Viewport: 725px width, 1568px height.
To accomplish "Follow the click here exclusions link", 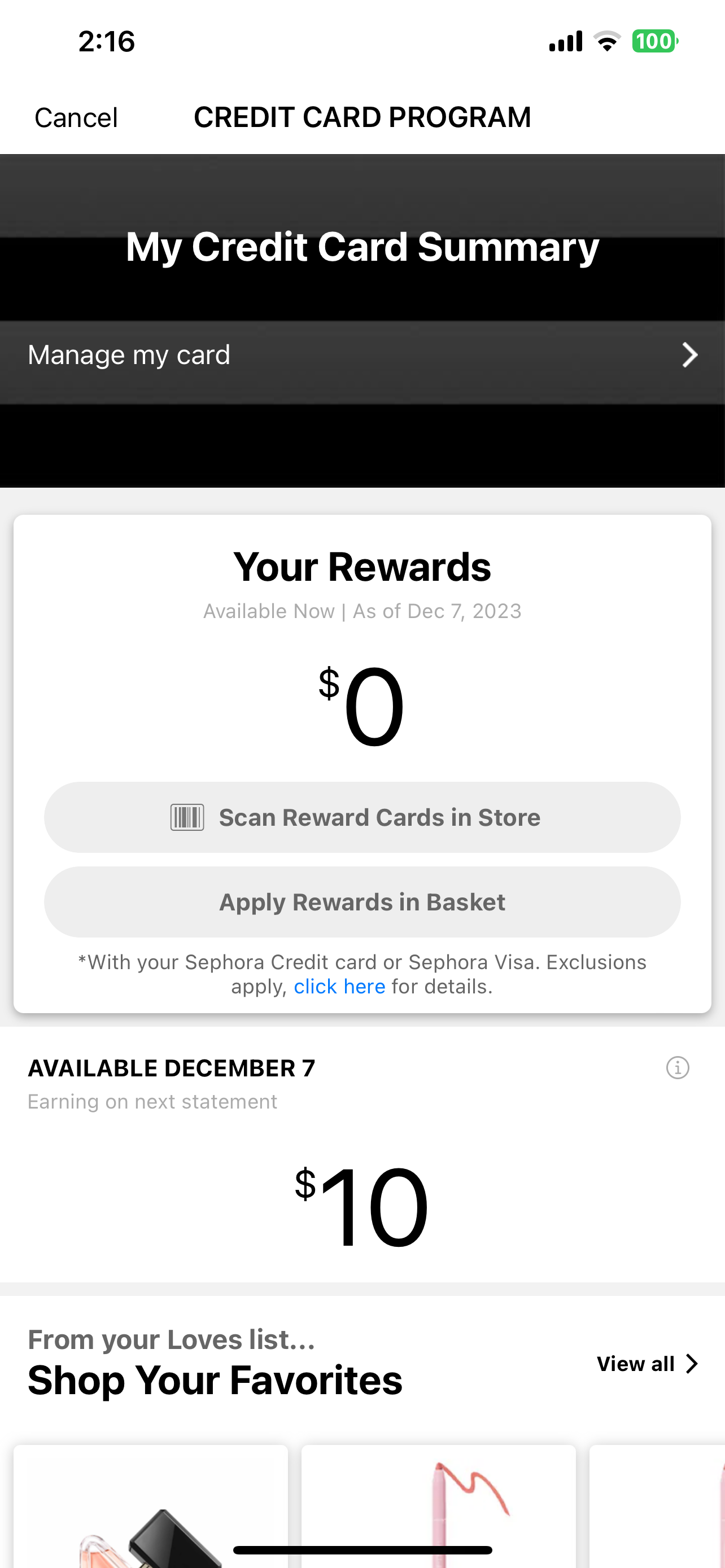I will [x=339, y=986].
